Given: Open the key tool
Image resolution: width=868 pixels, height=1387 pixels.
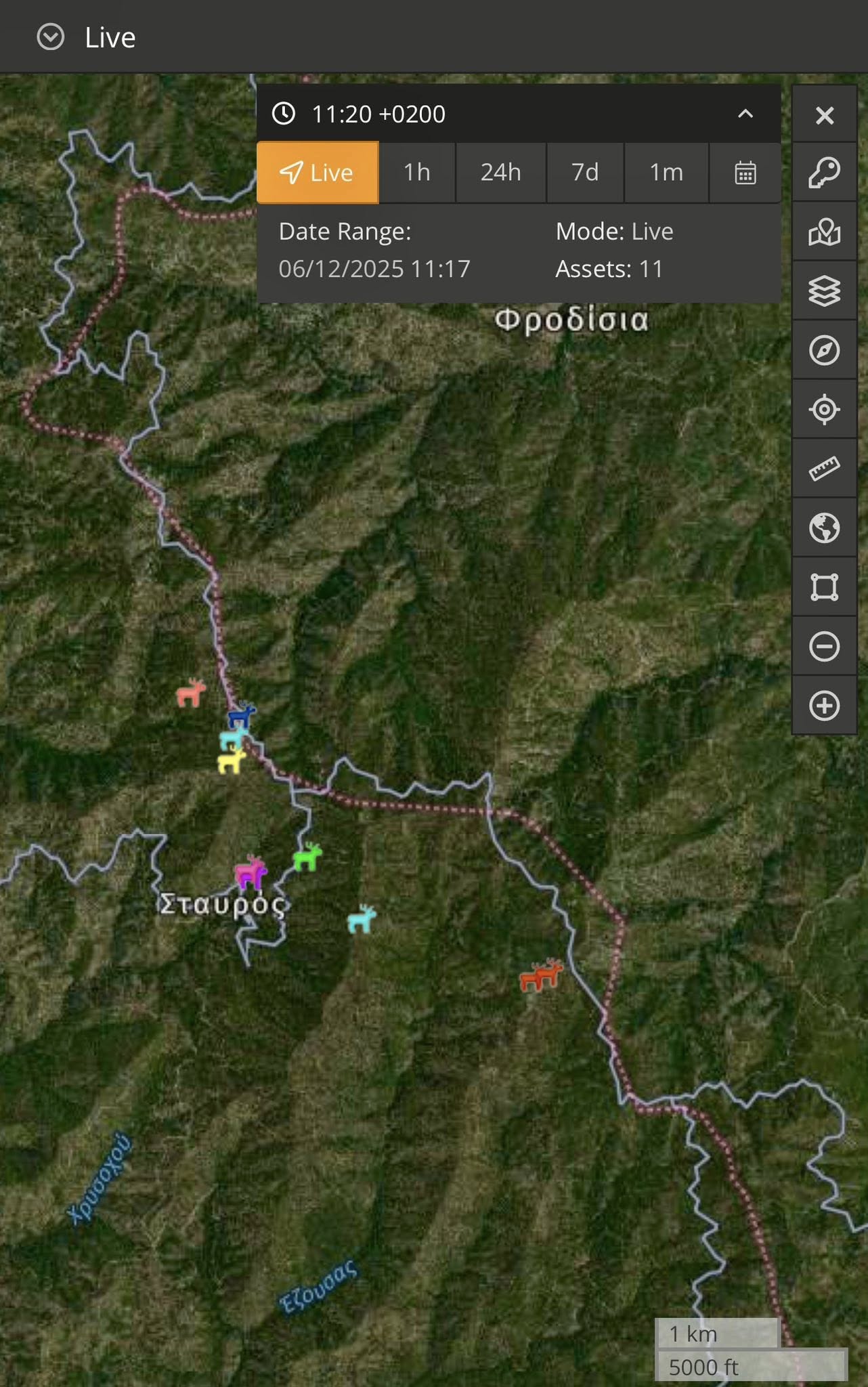Looking at the screenshot, I should click(824, 173).
